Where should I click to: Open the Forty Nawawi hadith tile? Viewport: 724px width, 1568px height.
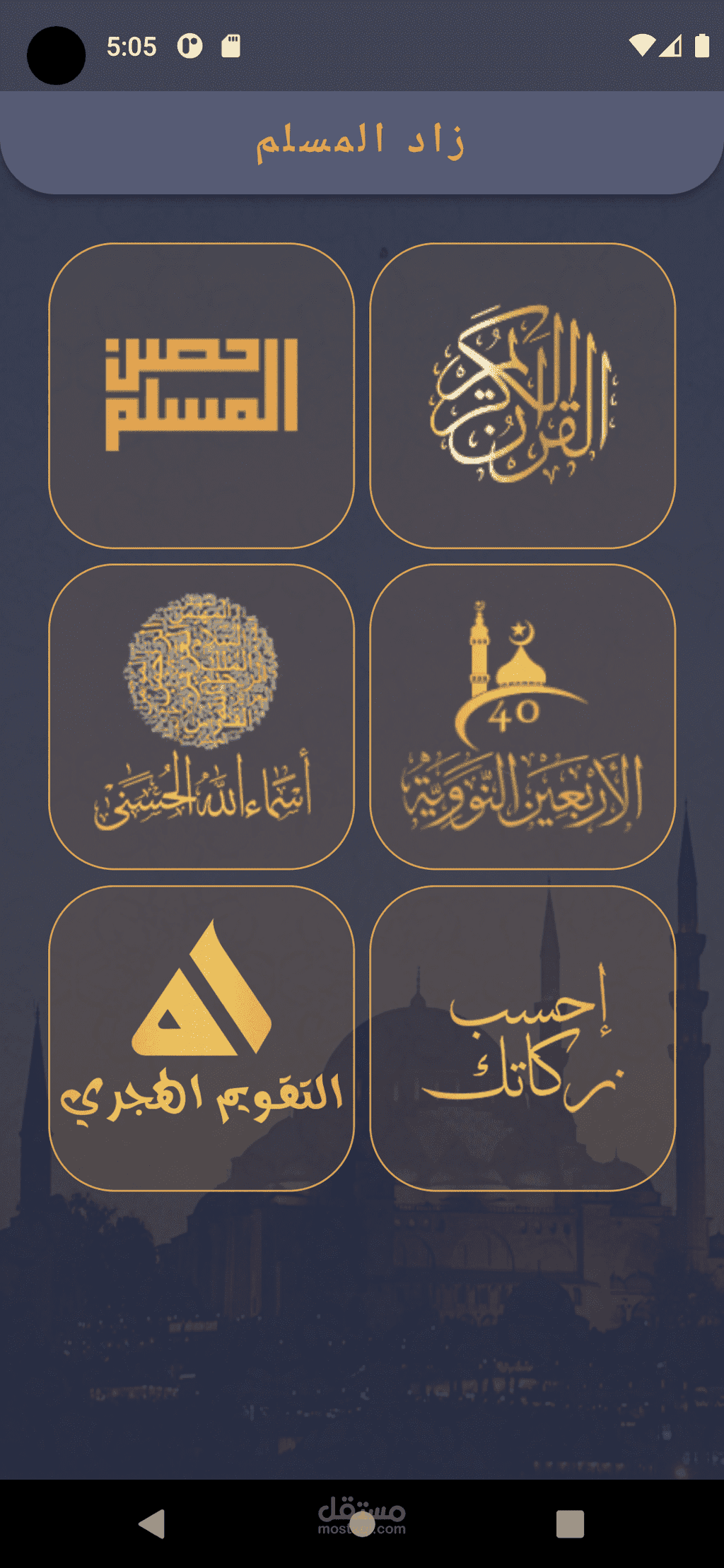[522, 717]
